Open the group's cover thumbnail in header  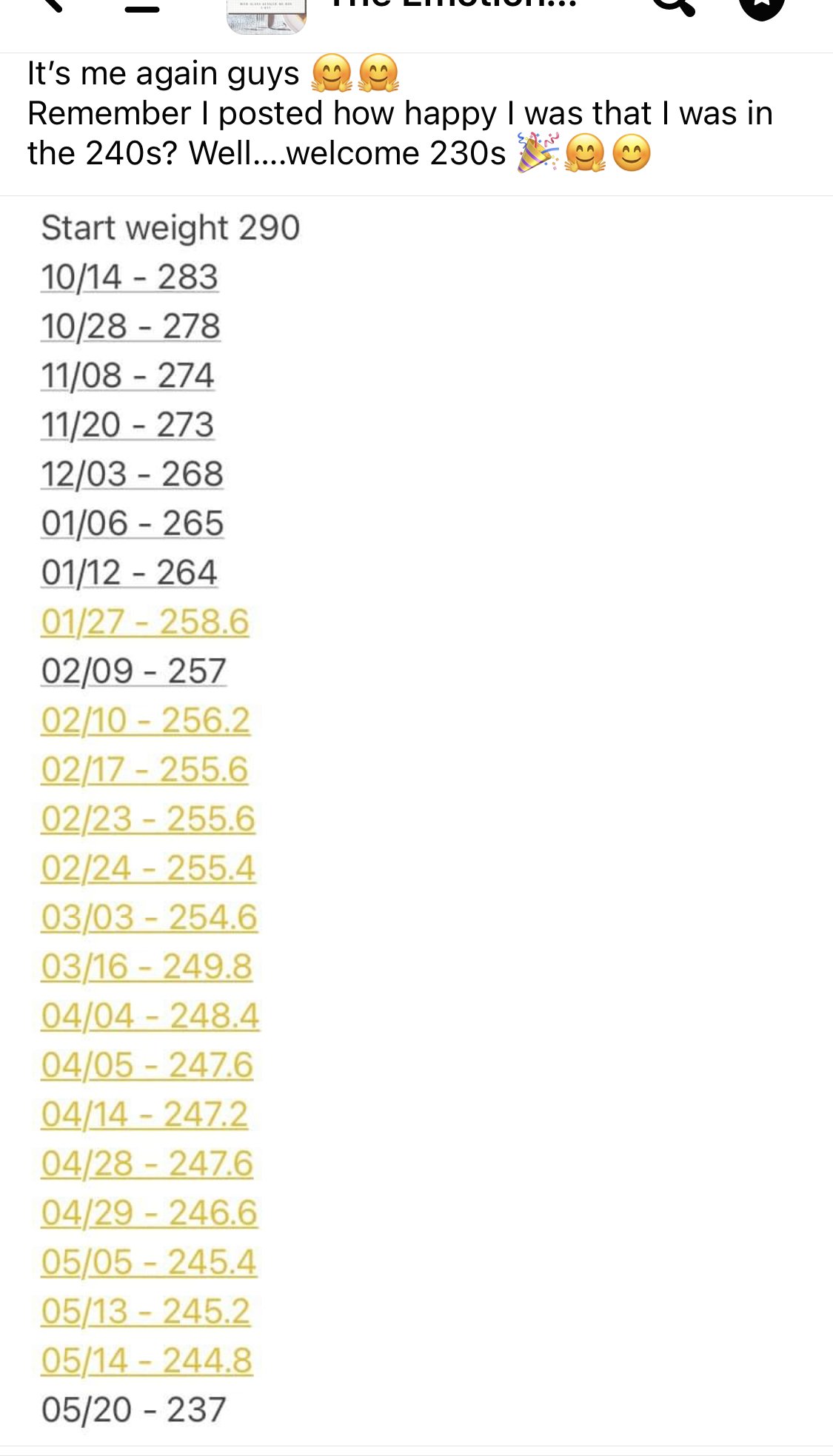point(267,15)
